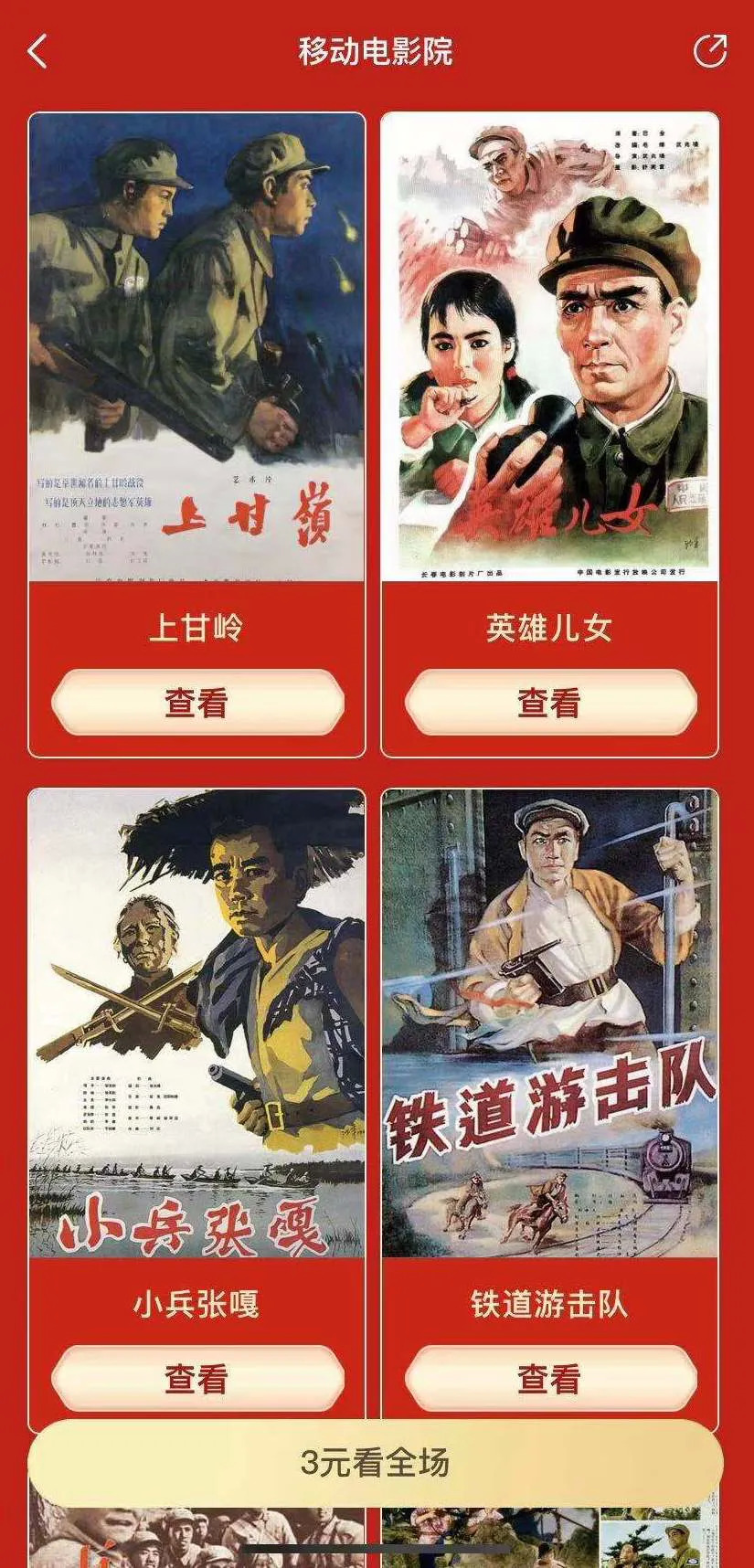Viewport: 754px width, 1568px height.
Task: Tap 查看 under 铁道游击队
Action: [x=549, y=1378]
